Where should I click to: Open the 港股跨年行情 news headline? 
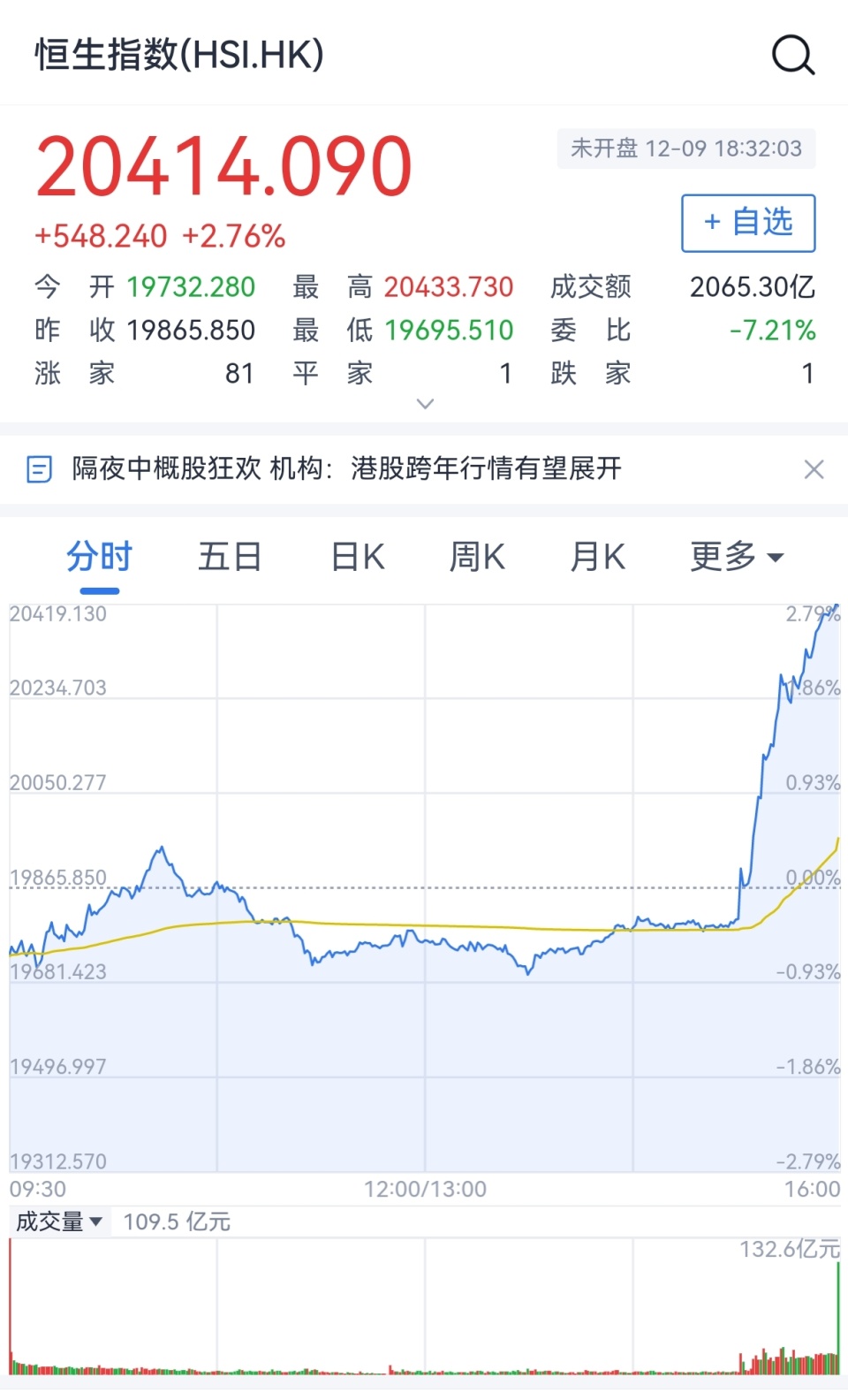point(346,469)
